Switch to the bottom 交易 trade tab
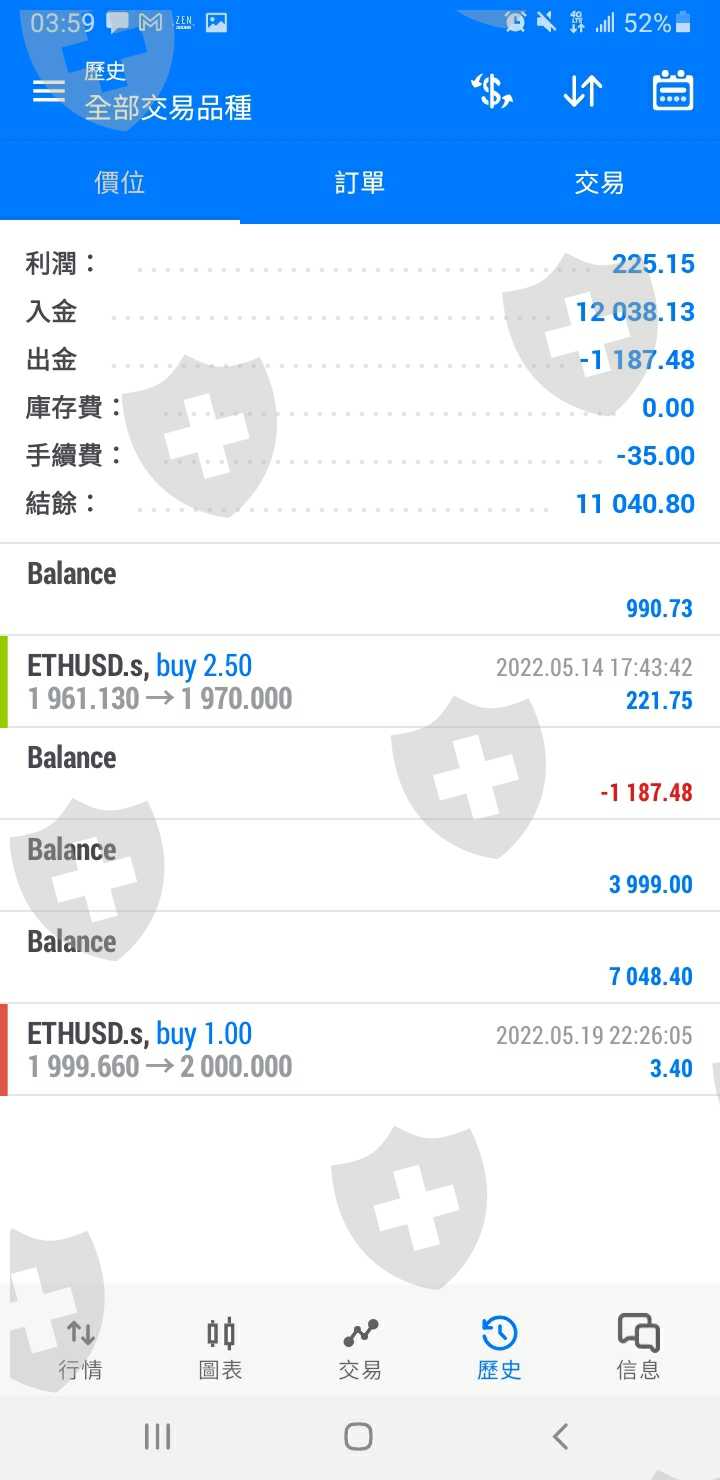The width and height of the screenshot is (720, 1480). 360,1348
